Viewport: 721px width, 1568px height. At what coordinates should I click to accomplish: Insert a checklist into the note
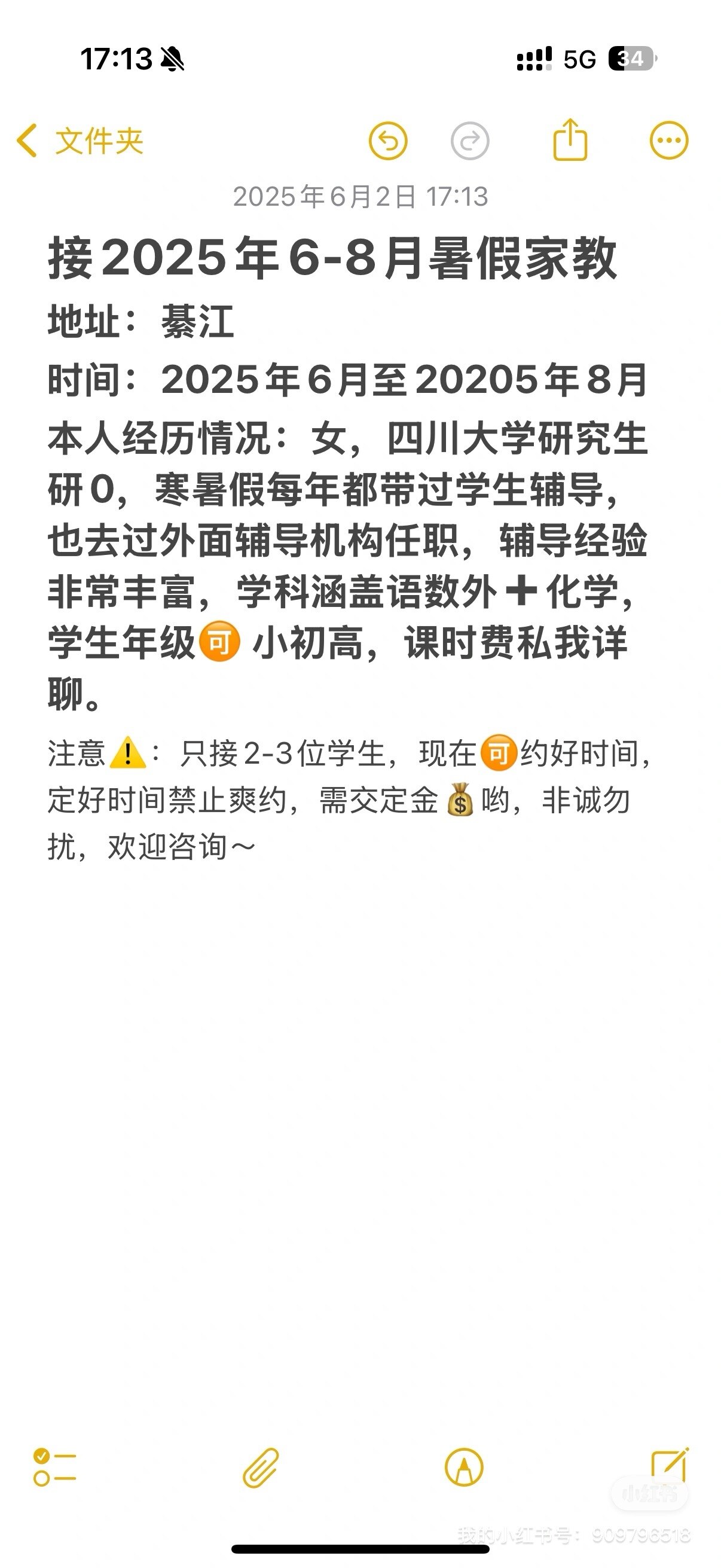(x=55, y=1467)
